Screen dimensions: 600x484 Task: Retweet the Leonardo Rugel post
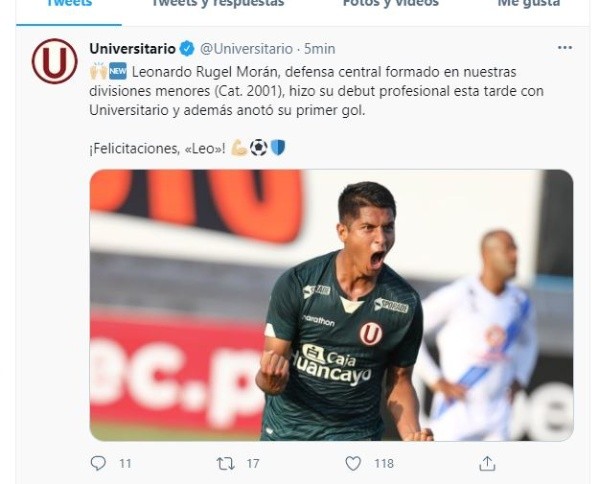pyautogui.click(x=226, y=463)
